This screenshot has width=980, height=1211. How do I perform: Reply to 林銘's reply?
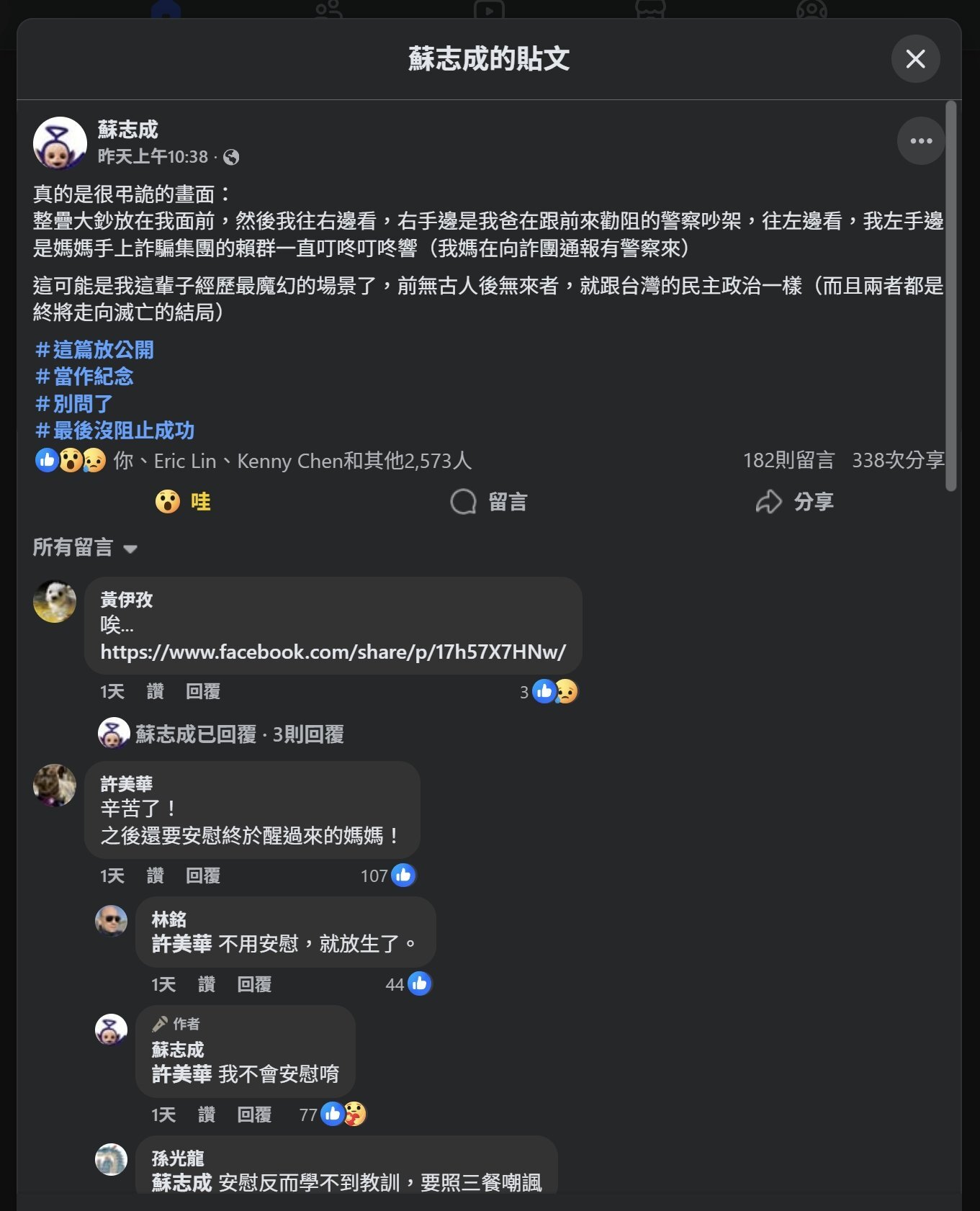pyautogui.click(x=254, y=984)
